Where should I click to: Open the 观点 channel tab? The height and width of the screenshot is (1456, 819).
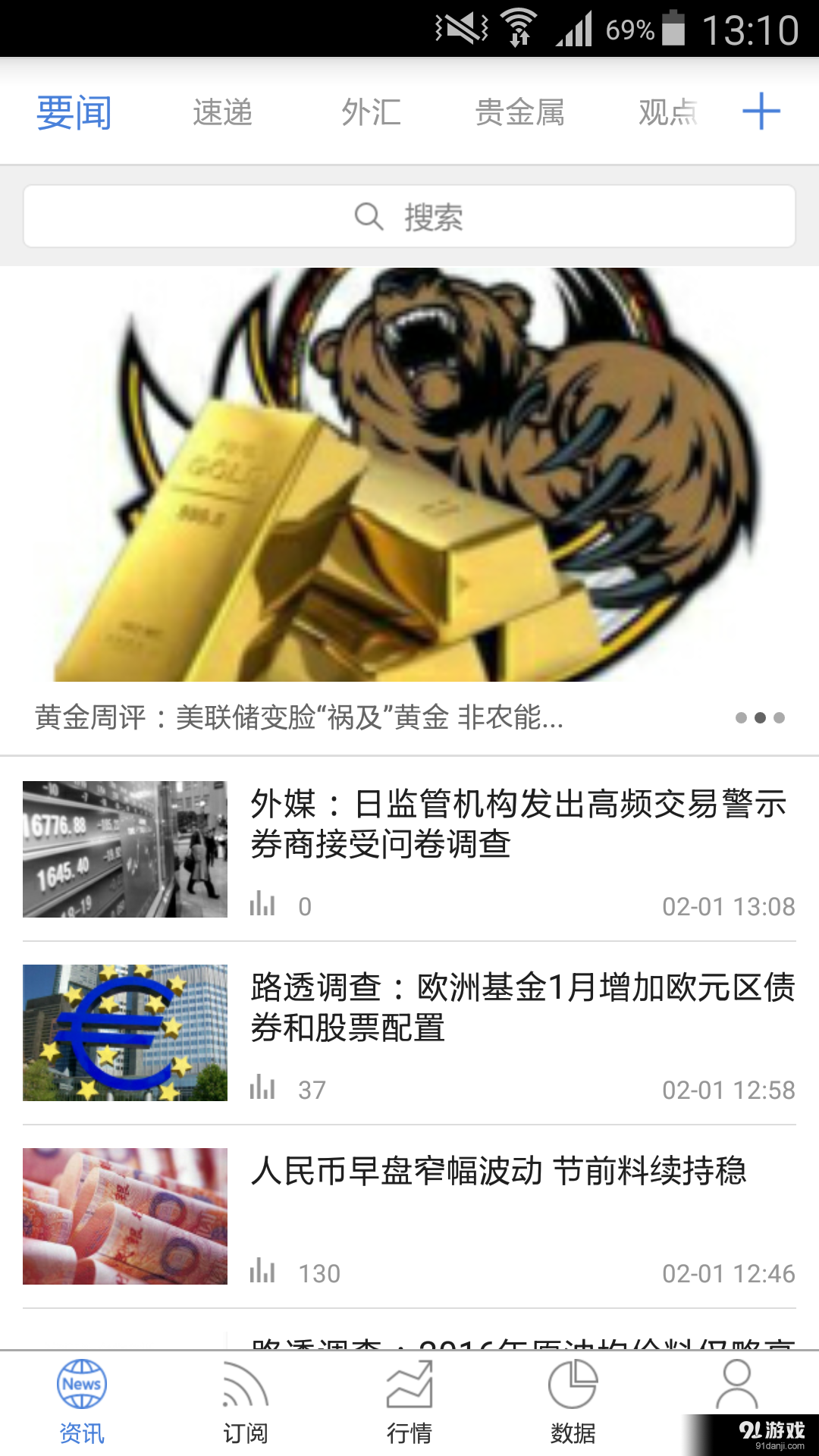pyautogui.click(x=667, y=112)
